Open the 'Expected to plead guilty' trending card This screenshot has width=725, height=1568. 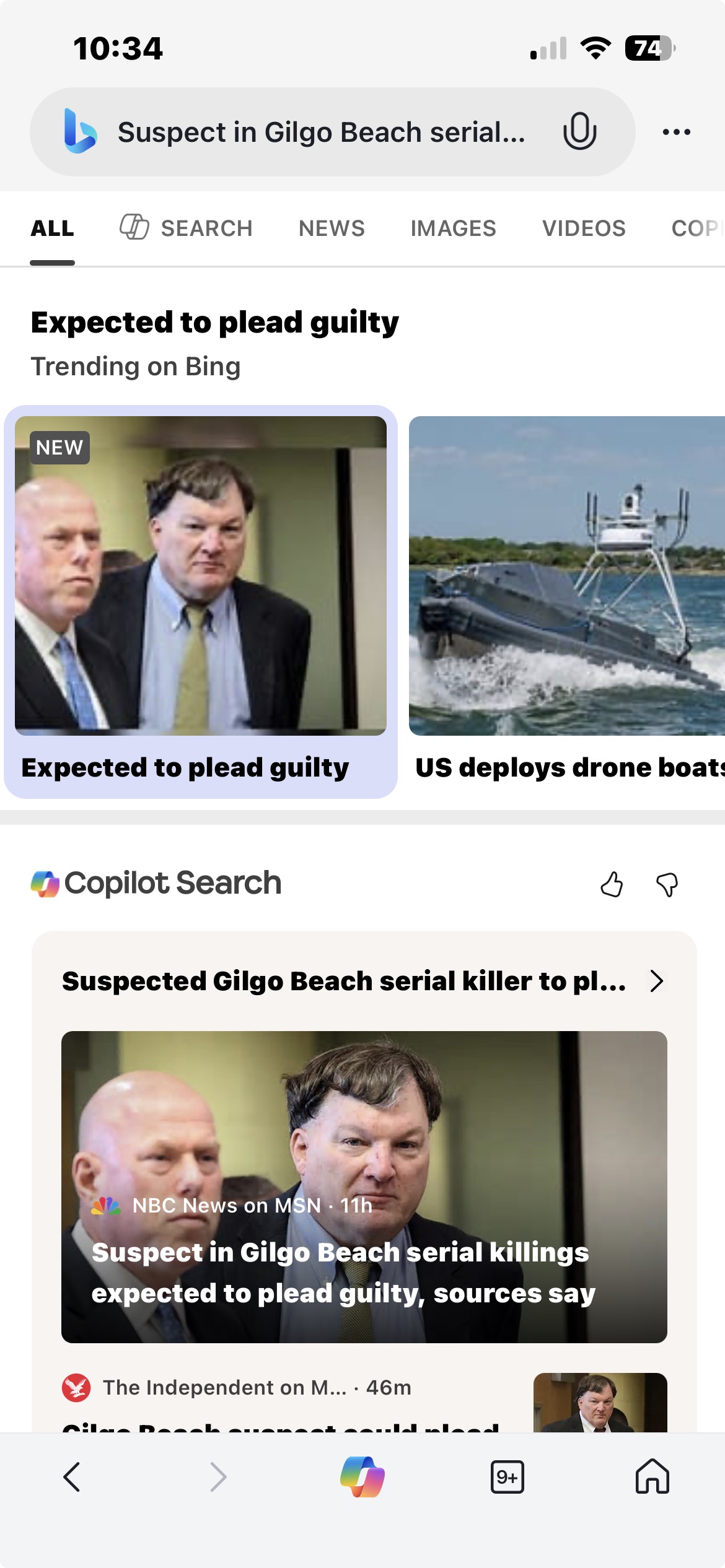tap(200, 601)
